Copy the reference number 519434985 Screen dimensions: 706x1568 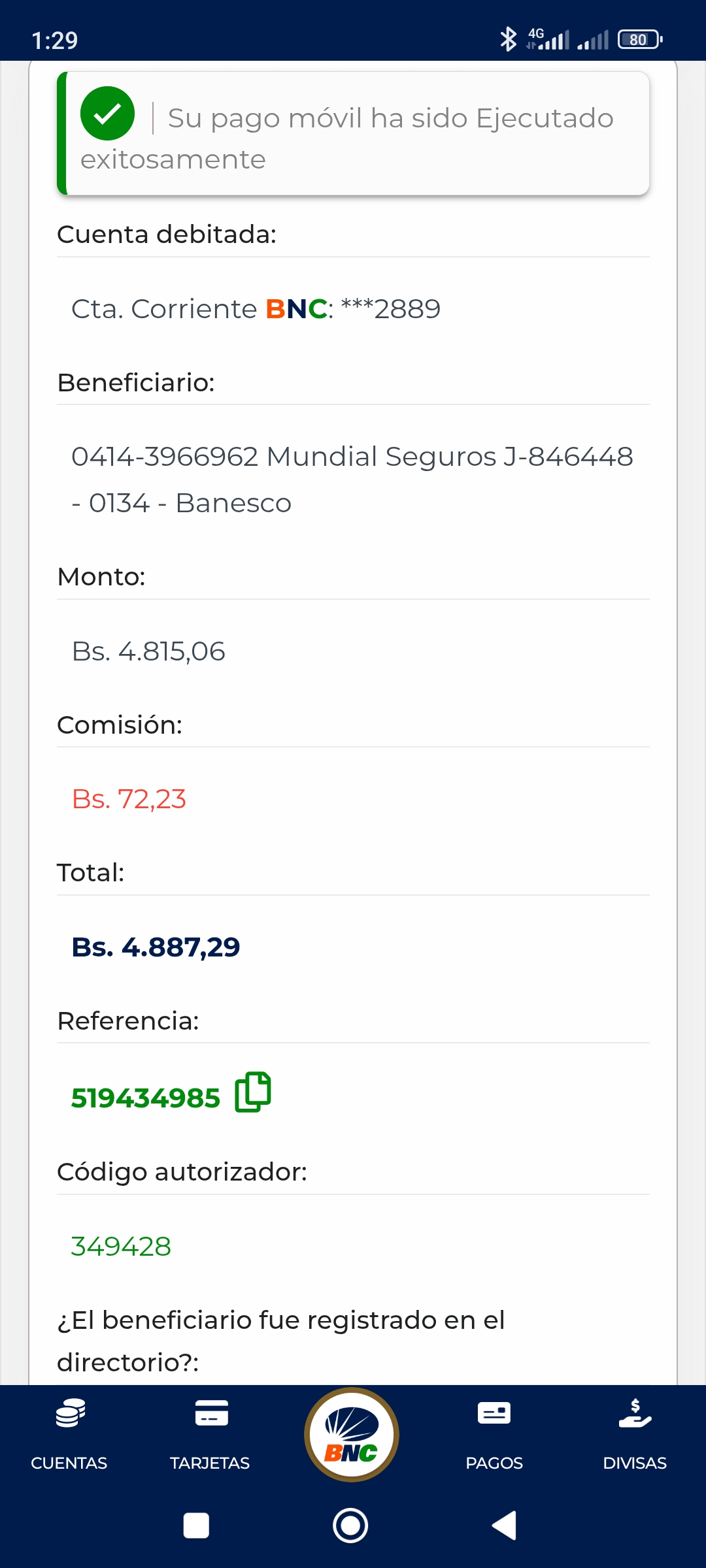(253, 1092)
